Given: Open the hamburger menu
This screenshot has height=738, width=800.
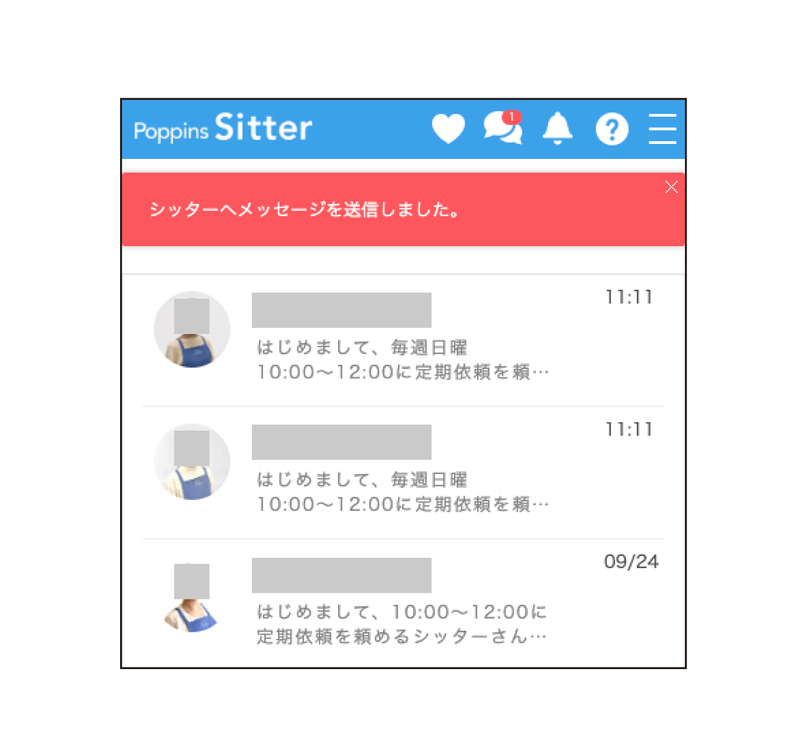Looking at the screenshot, I should pos(662,129).
